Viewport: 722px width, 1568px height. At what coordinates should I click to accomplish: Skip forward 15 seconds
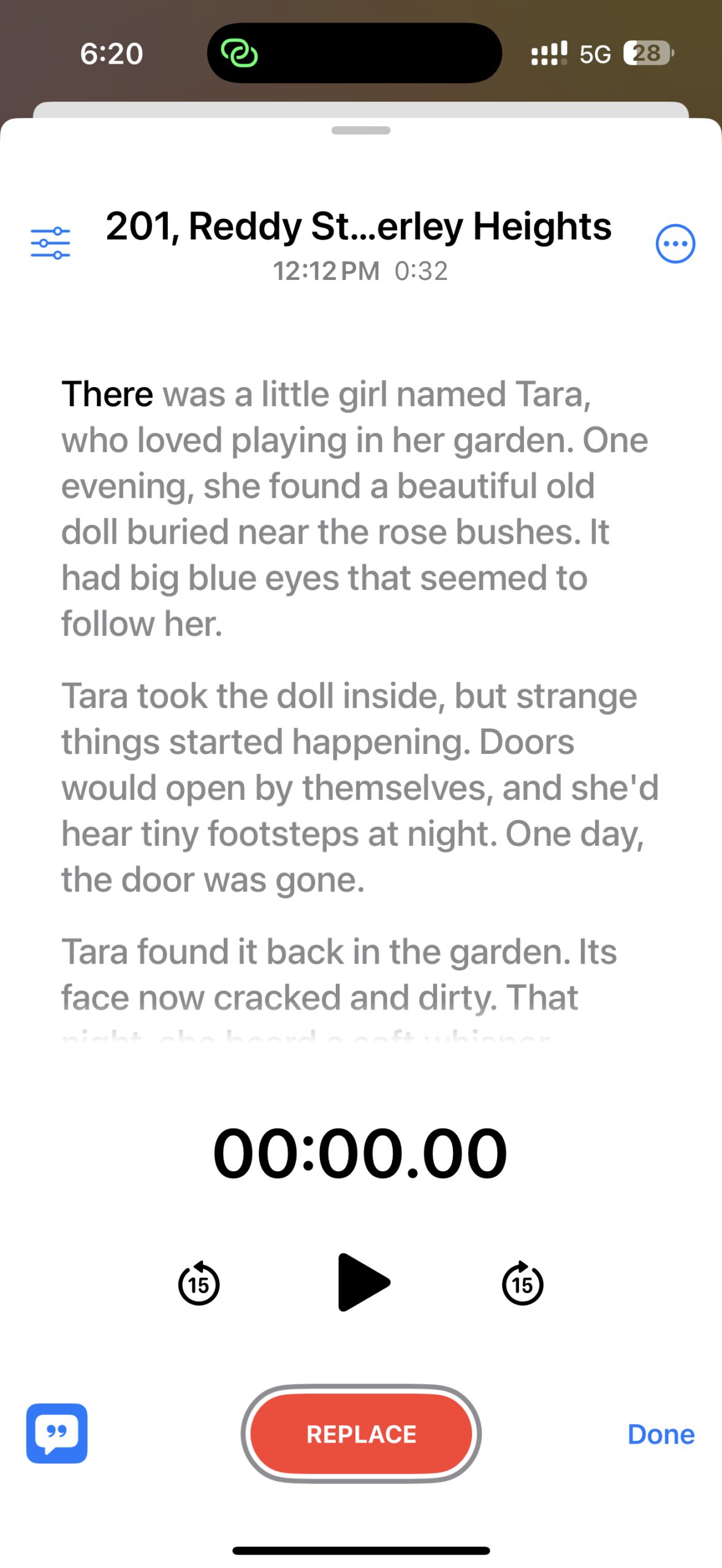[522, 1283]
